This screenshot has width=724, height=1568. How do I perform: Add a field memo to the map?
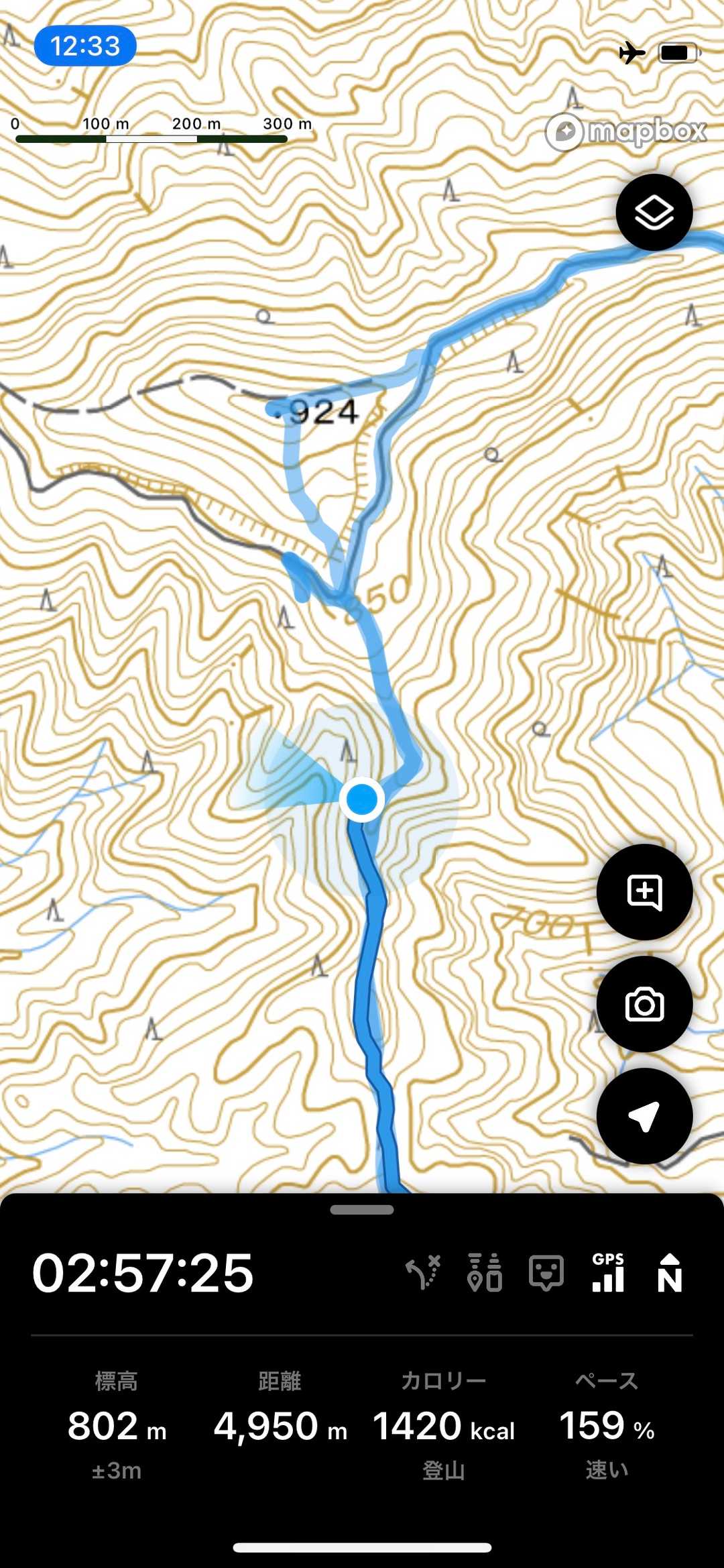644,892
